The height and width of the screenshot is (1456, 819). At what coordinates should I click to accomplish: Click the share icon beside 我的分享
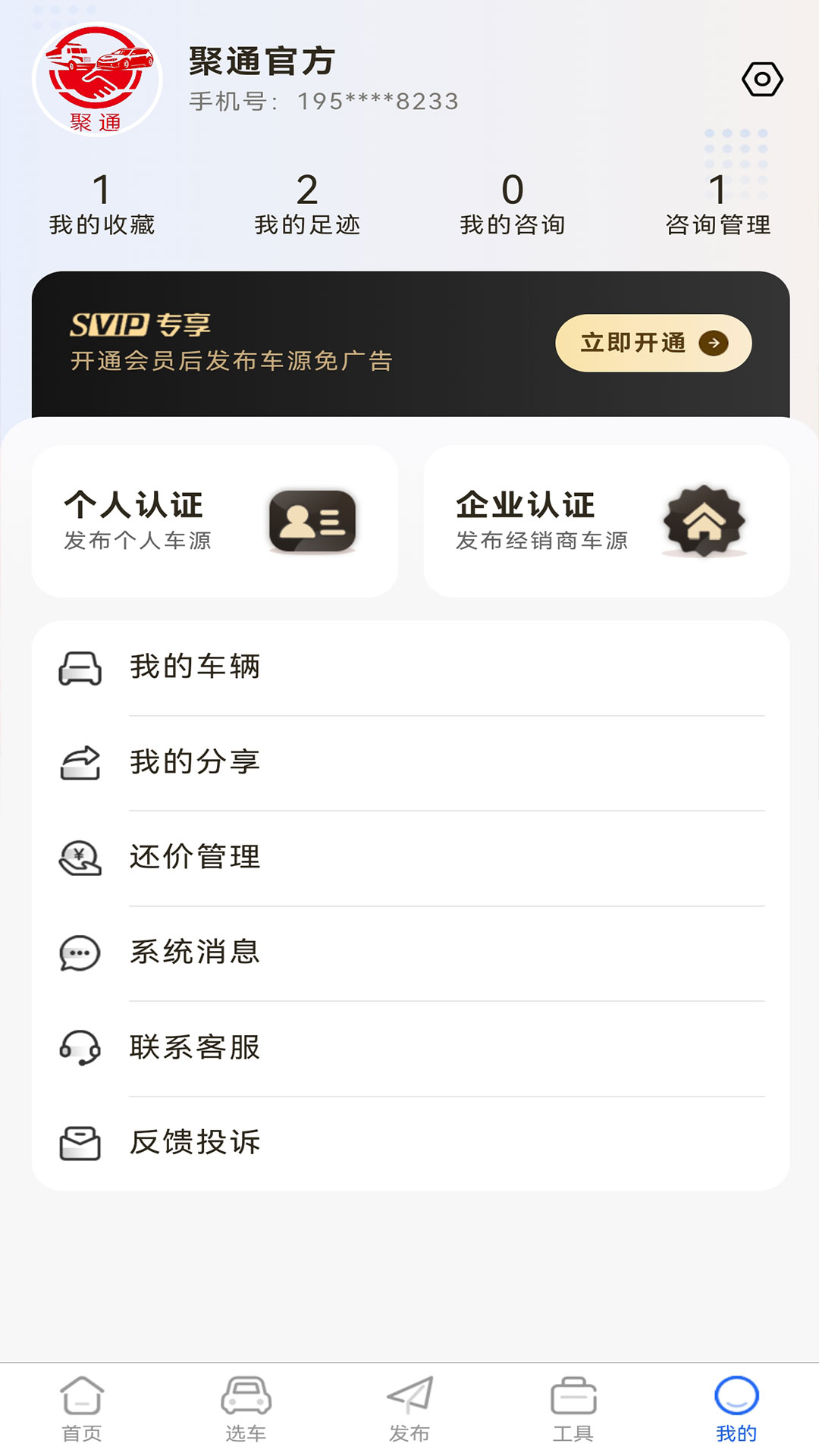79,762
